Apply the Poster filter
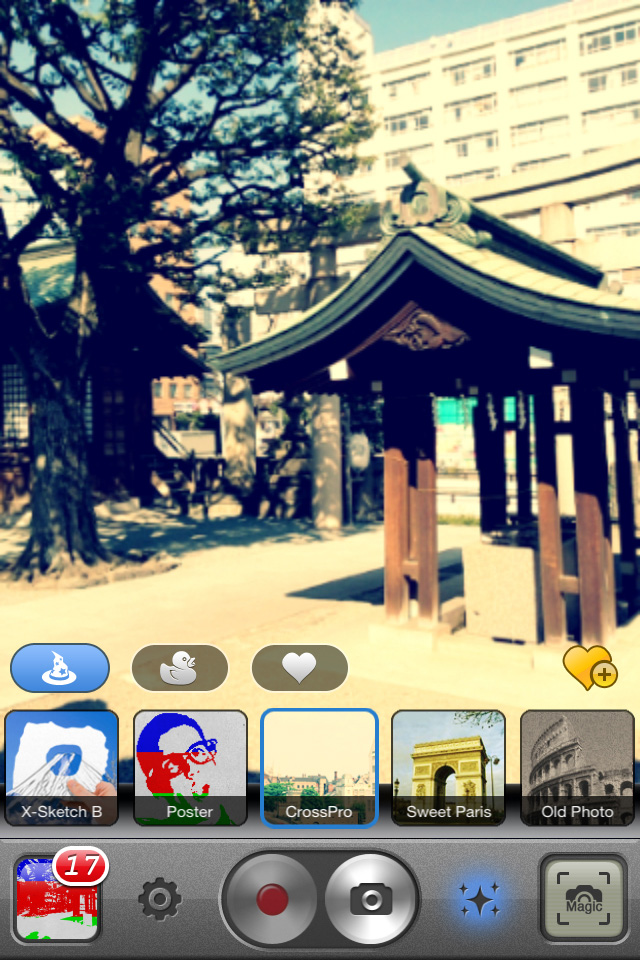Image resolution: width=640 pixels, height=960 pixels. tap(190, 767)
